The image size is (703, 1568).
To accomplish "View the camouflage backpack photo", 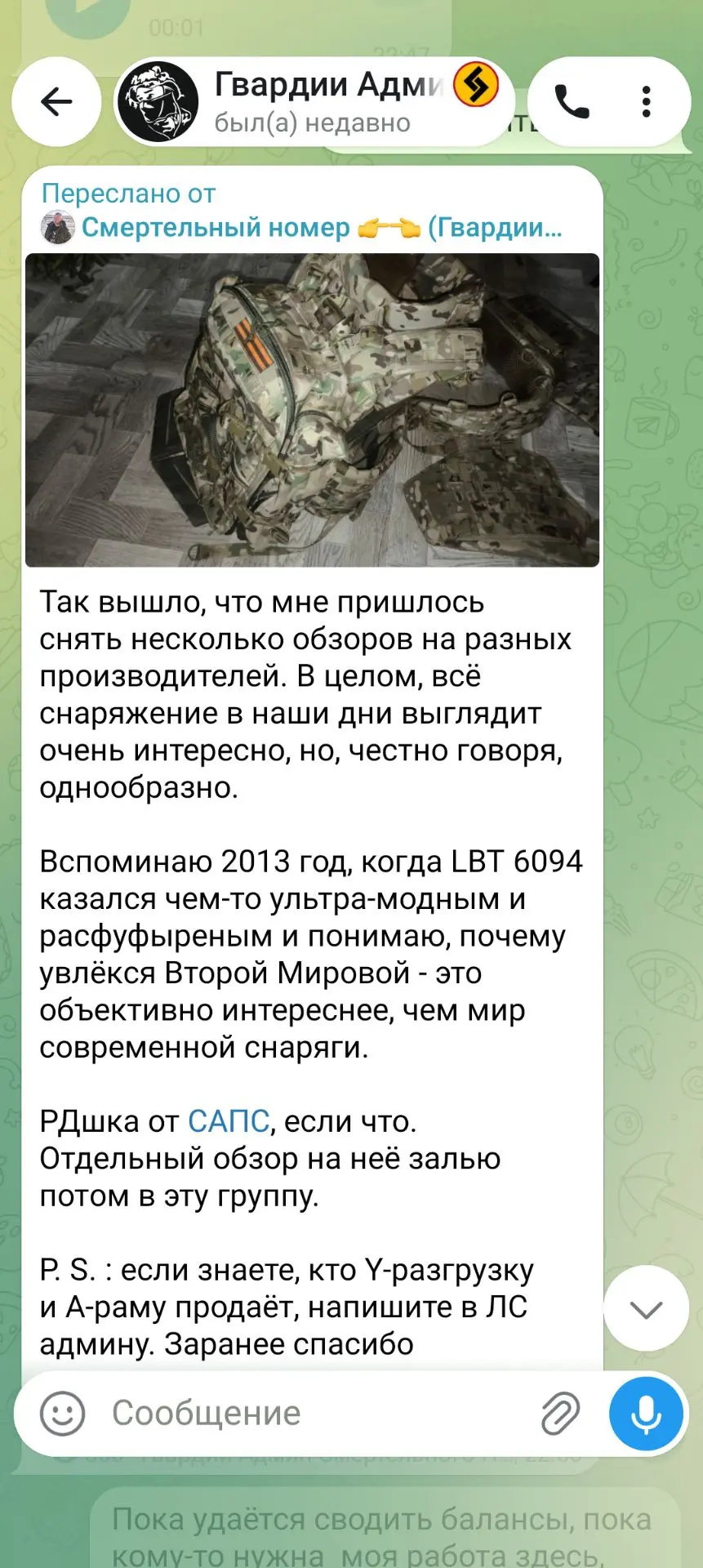I will click(x=312, y=410).
